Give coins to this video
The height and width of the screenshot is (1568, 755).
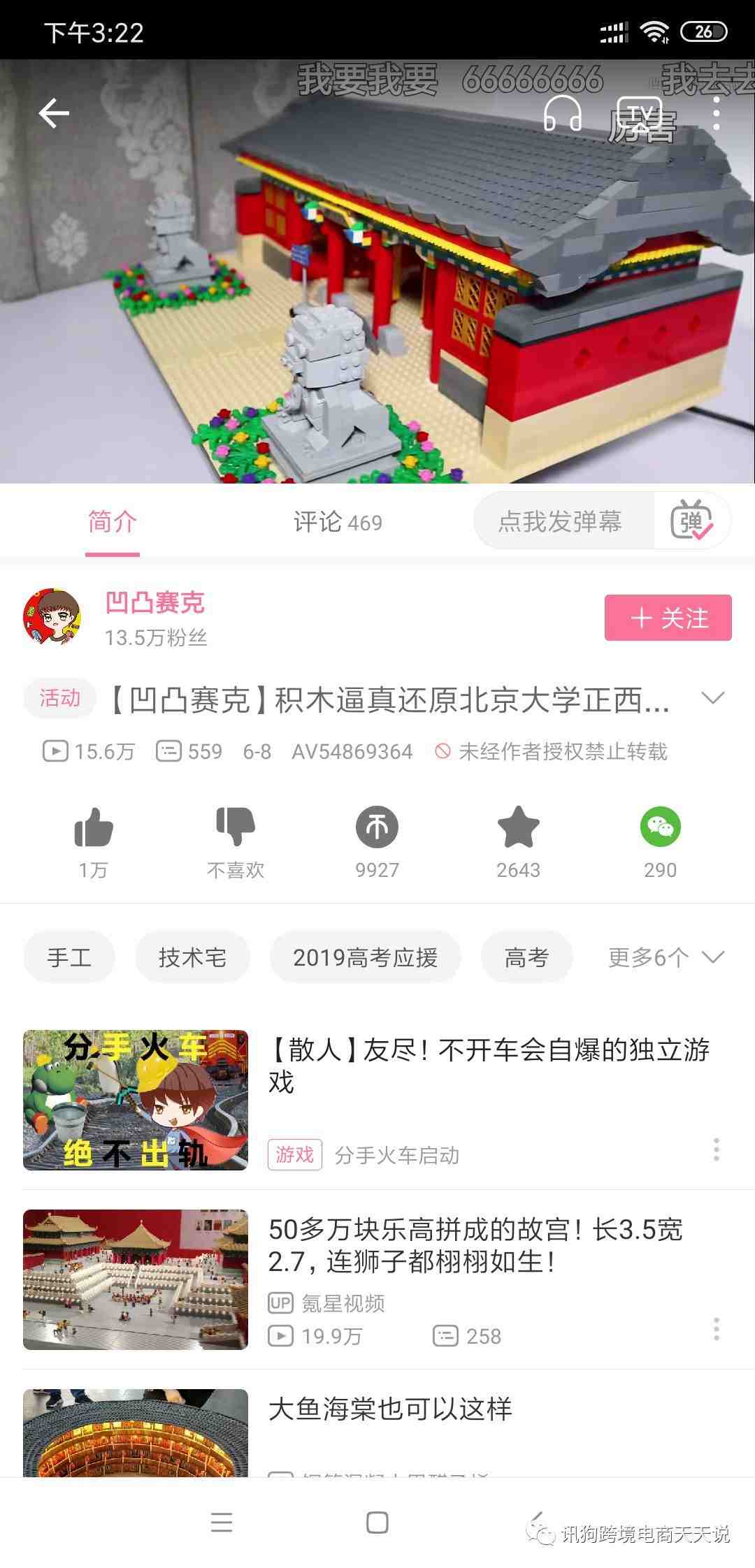coord(377,828)
